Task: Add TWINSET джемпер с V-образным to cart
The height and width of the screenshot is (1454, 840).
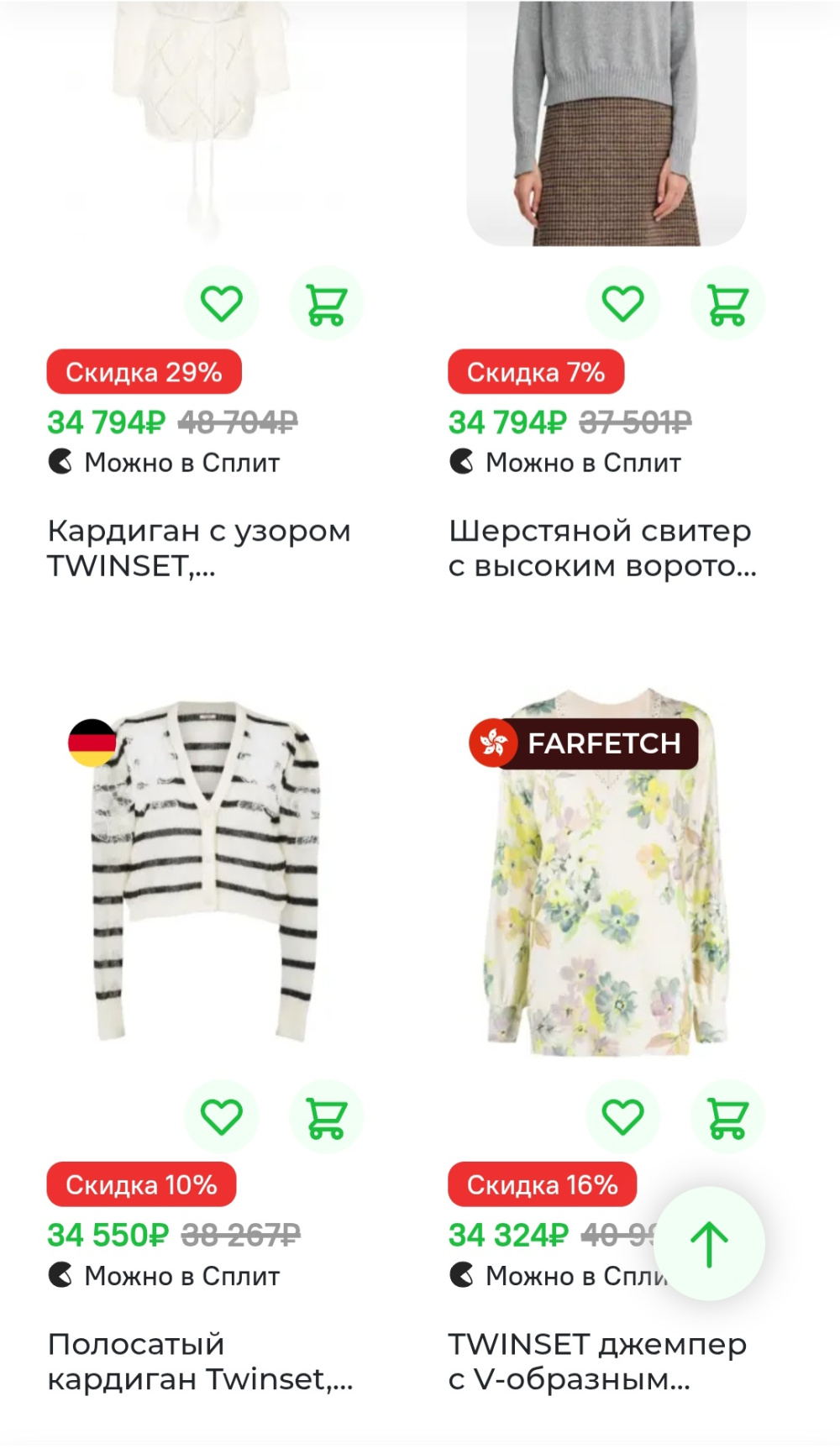Action: pyautogui.click(x=727, y=1116)
